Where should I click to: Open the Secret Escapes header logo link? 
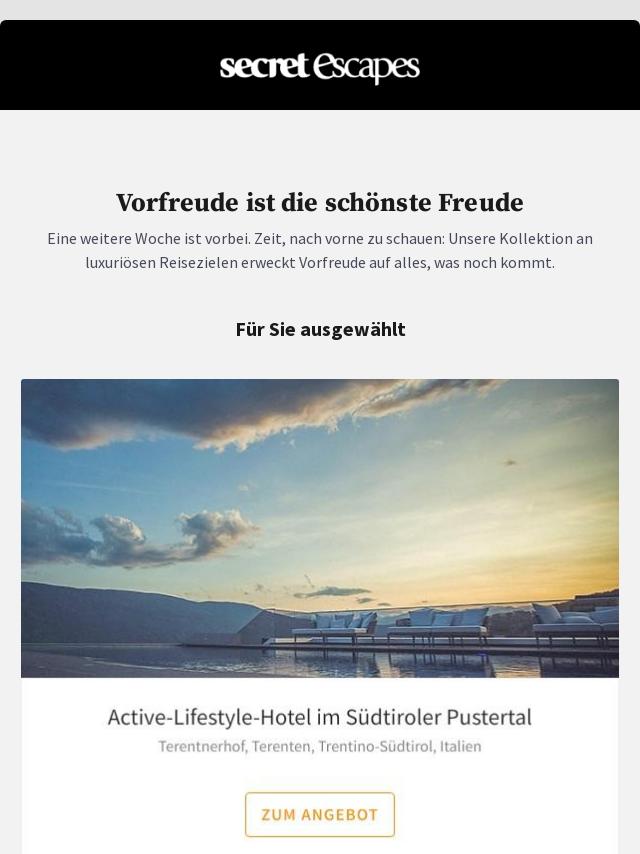tap(320, 67)
